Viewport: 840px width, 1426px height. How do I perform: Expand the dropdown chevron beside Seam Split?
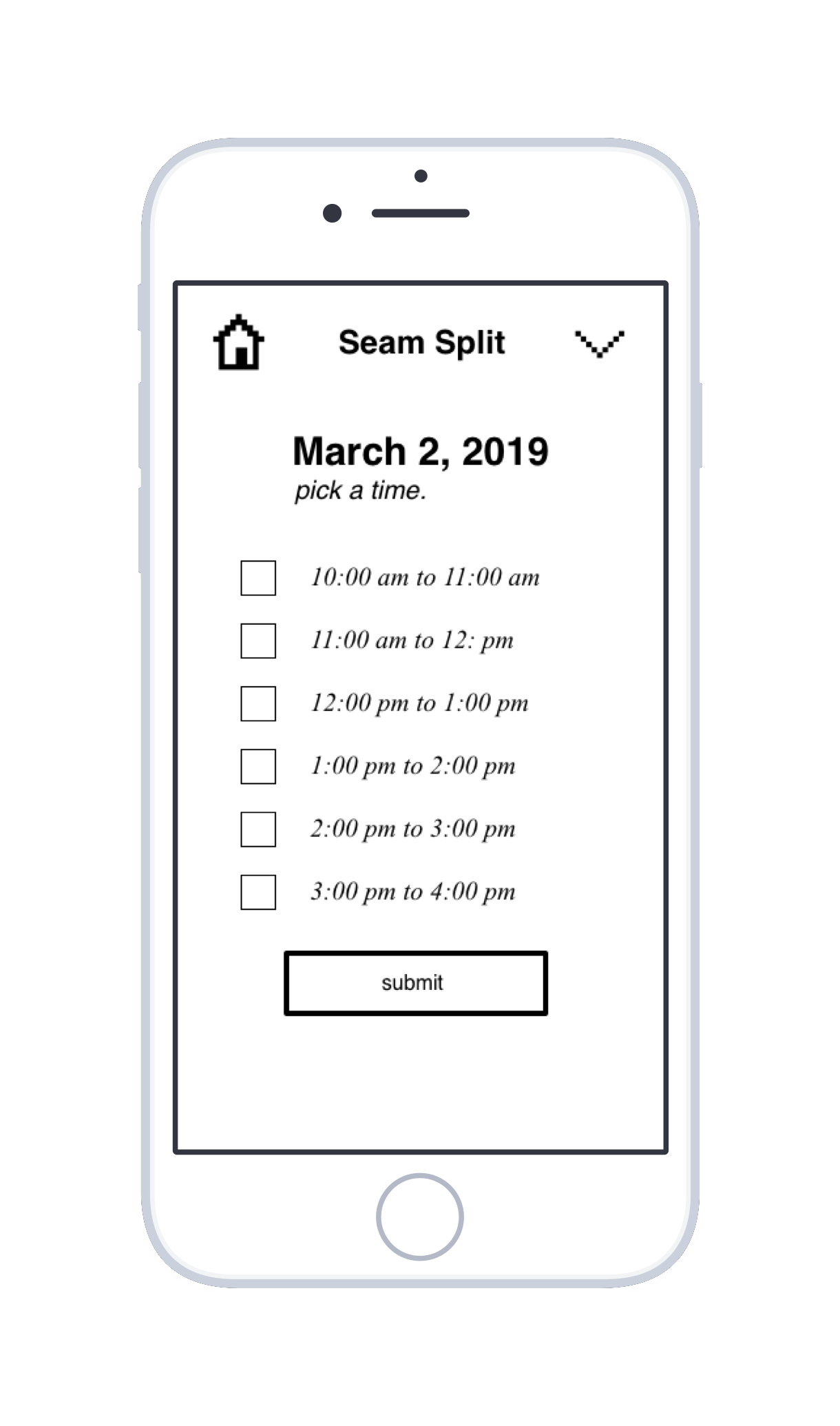(x=599, y=342)
